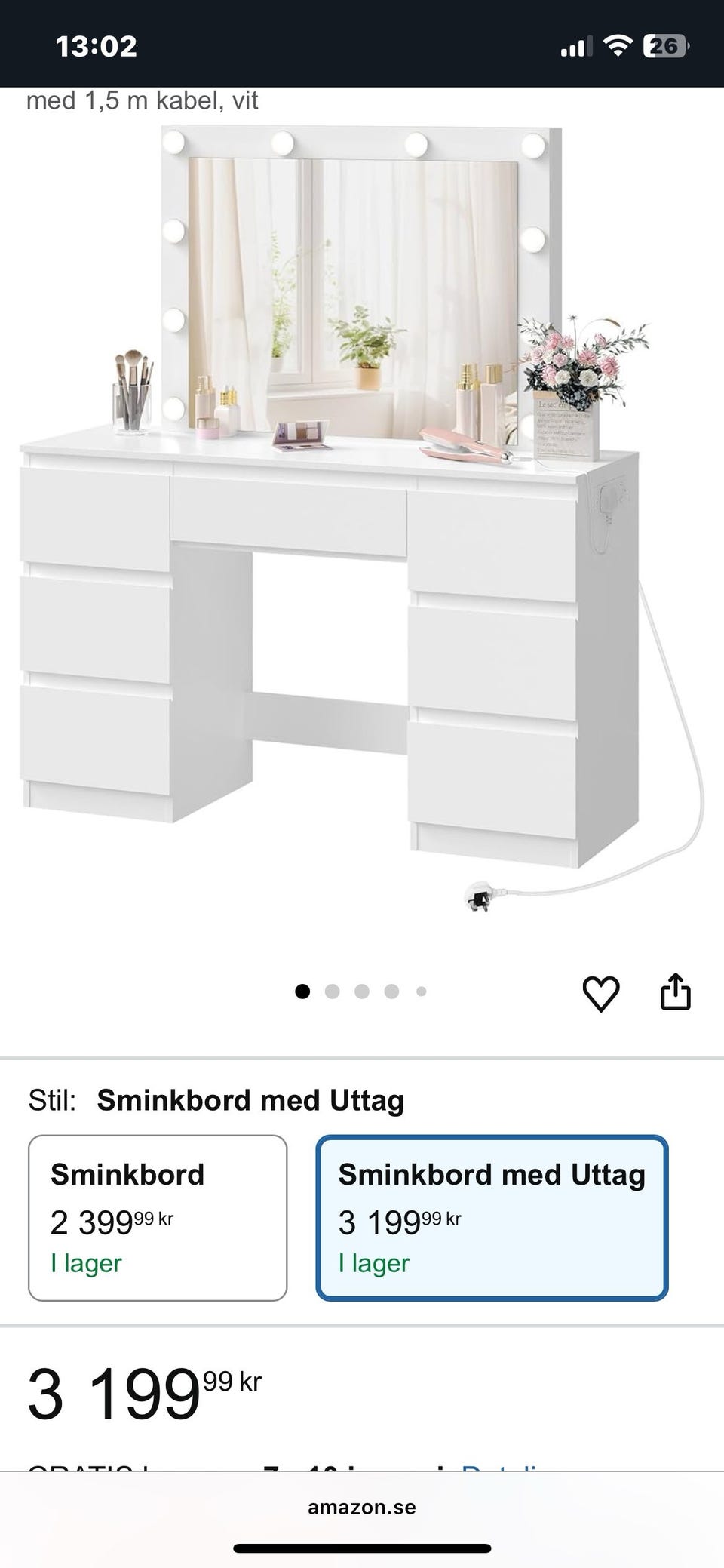Tap the battery indicator showing 26
The image size is (724, 1568).
(x=664, y=45)
